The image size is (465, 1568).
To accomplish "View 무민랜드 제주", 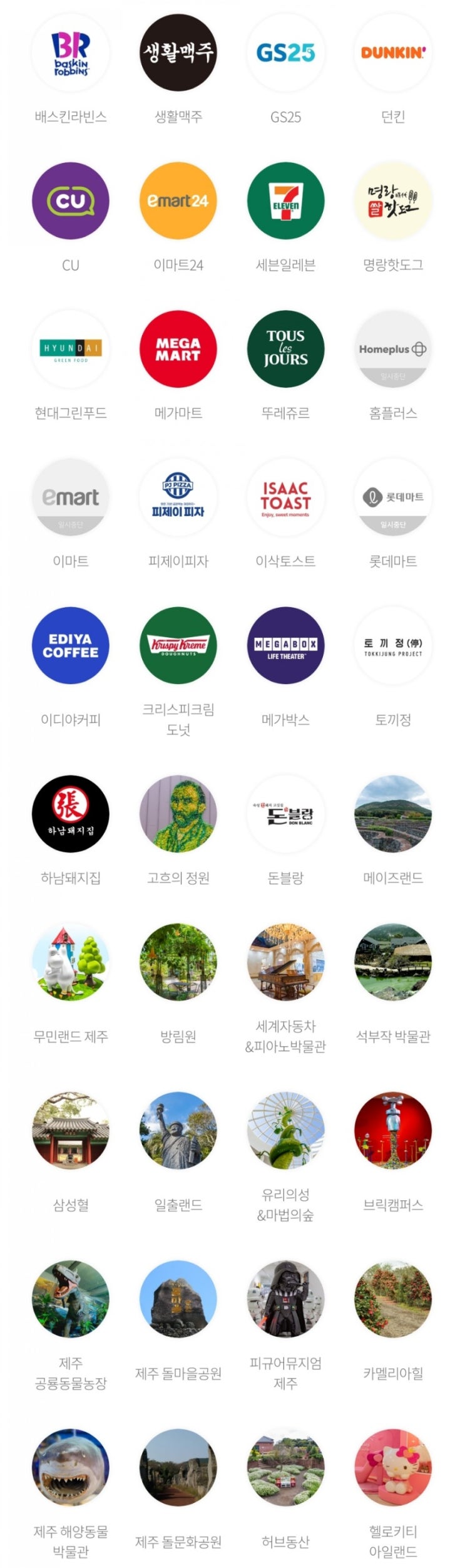I will 71,962.
